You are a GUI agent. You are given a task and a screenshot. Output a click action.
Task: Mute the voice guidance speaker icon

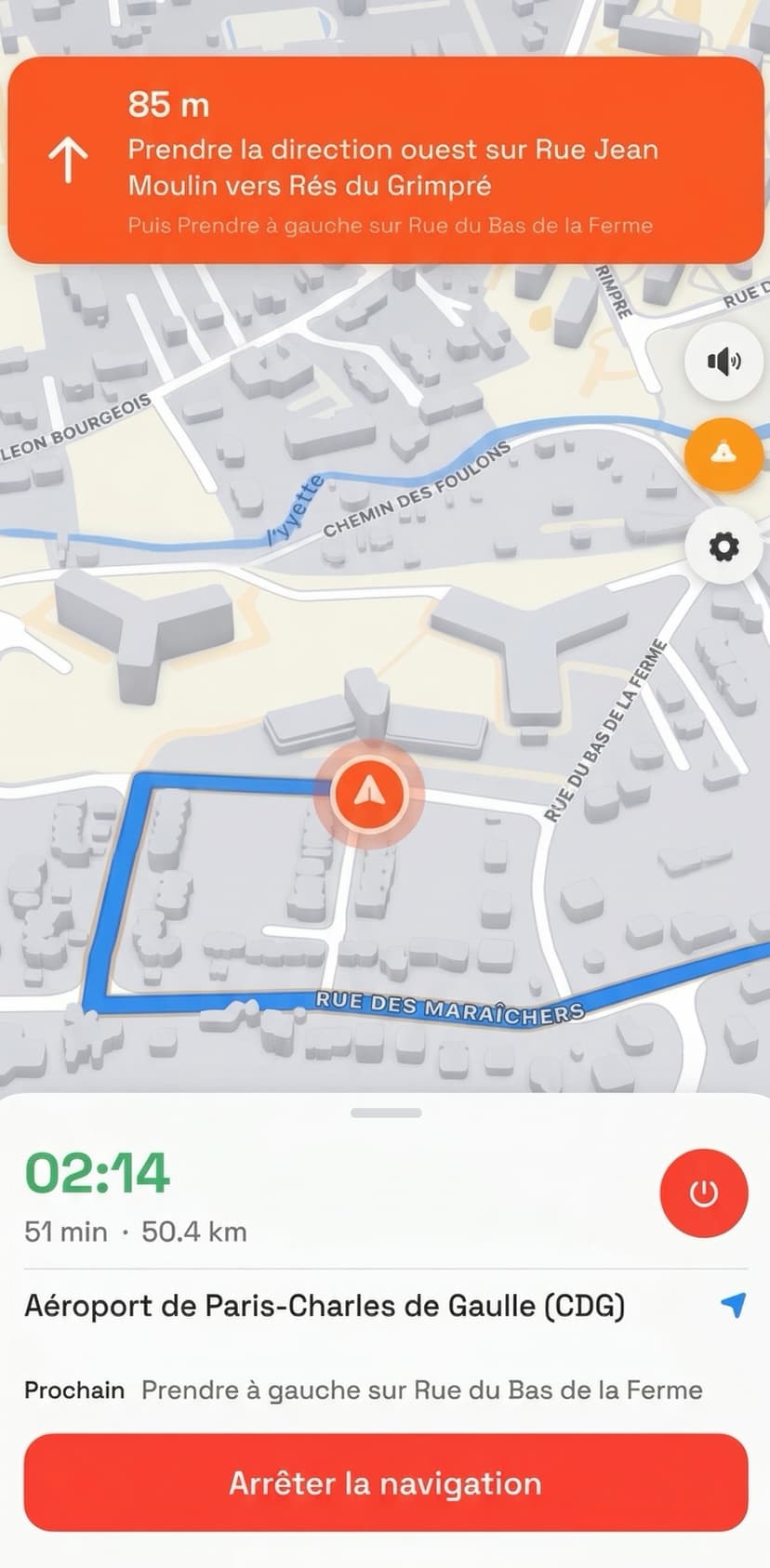coord(724,362)
